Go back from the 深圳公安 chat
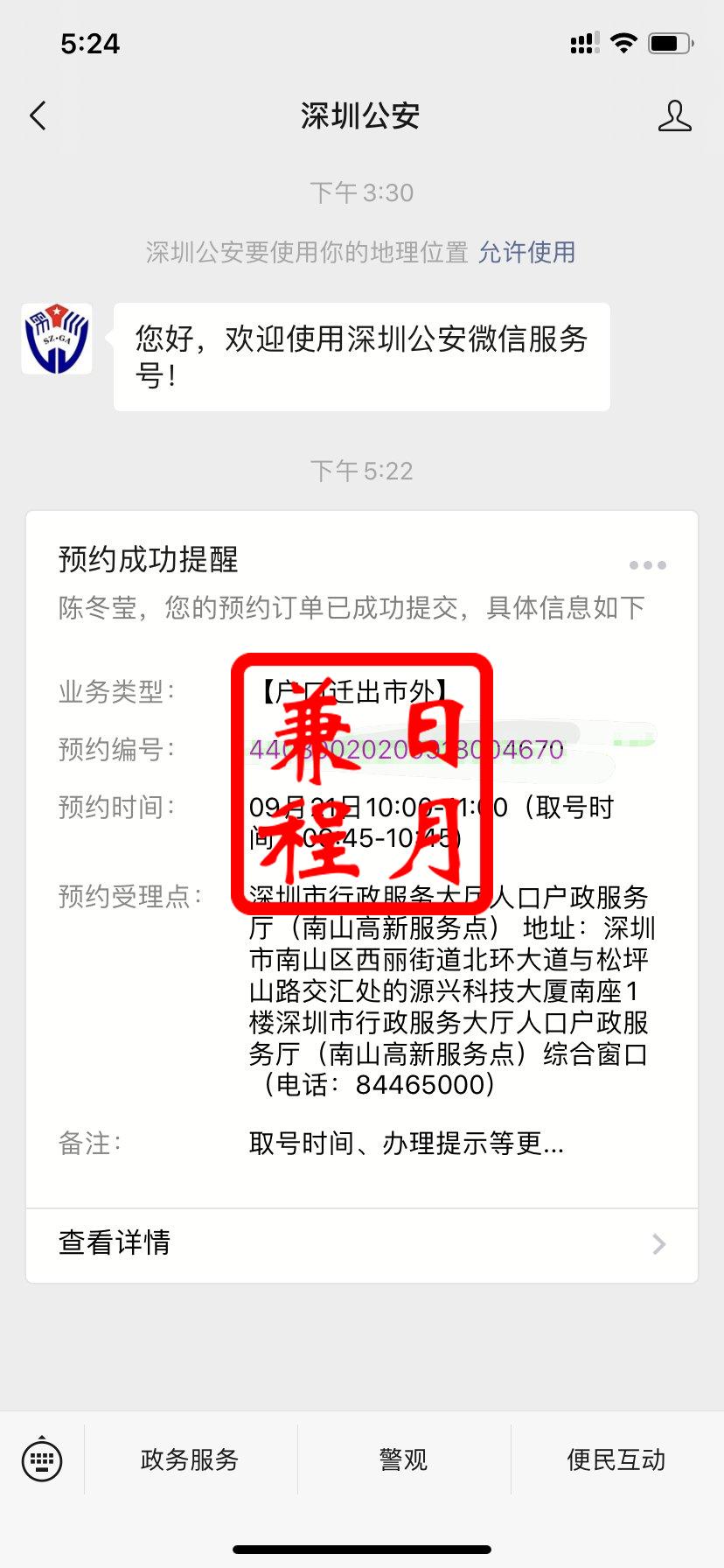This screenshot has height=1568, width=724. (x=38, y=115)
